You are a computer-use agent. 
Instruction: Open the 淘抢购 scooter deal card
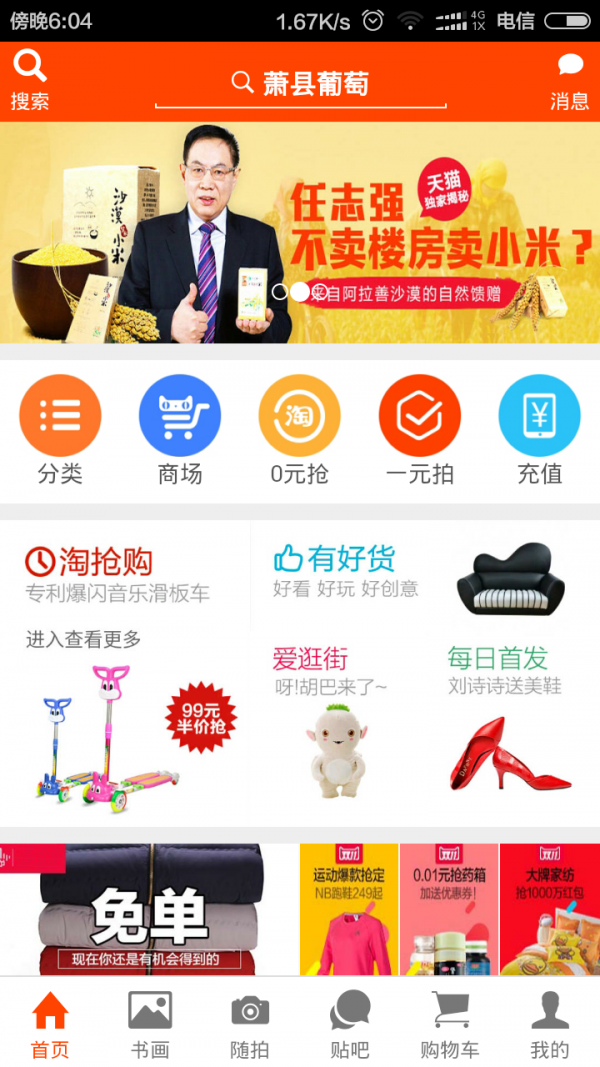pos(125,672)
